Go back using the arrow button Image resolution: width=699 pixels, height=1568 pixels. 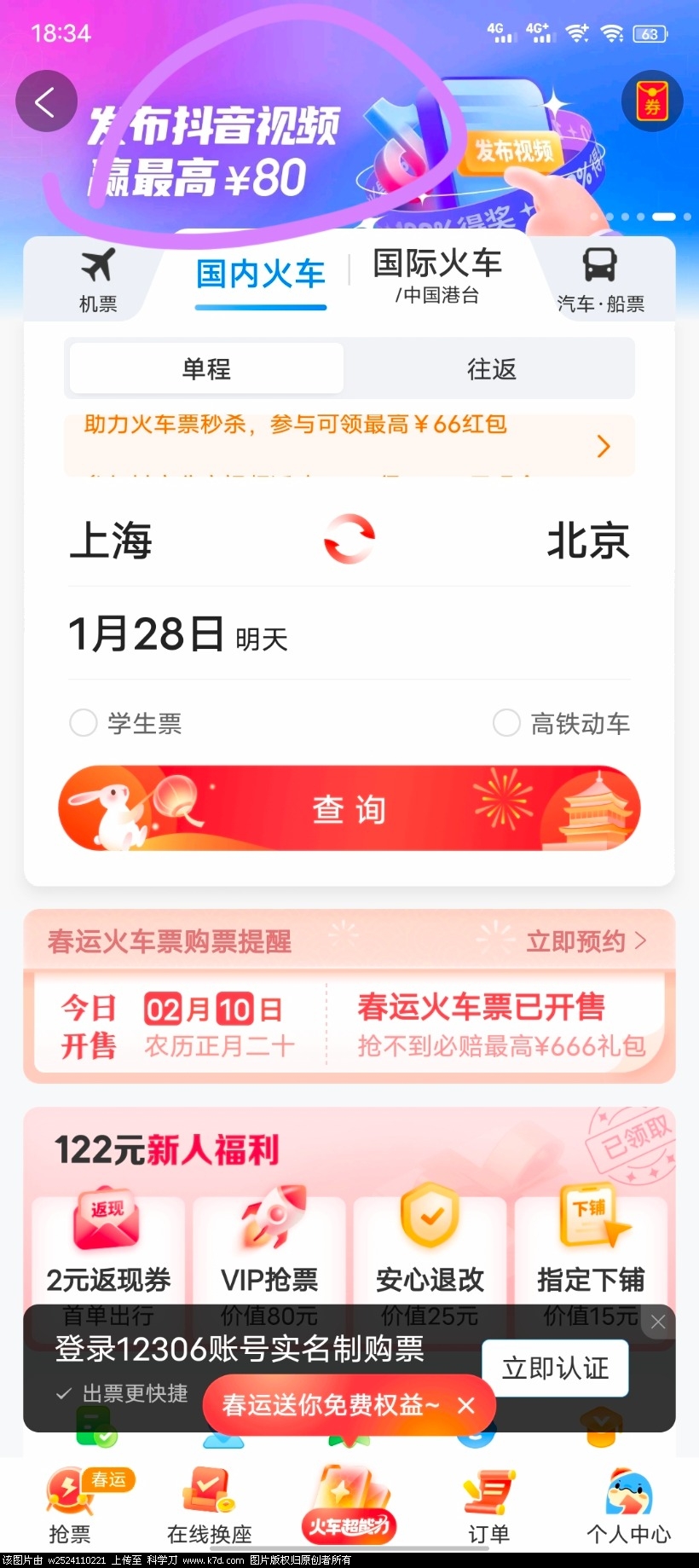(x=46, y=102)
